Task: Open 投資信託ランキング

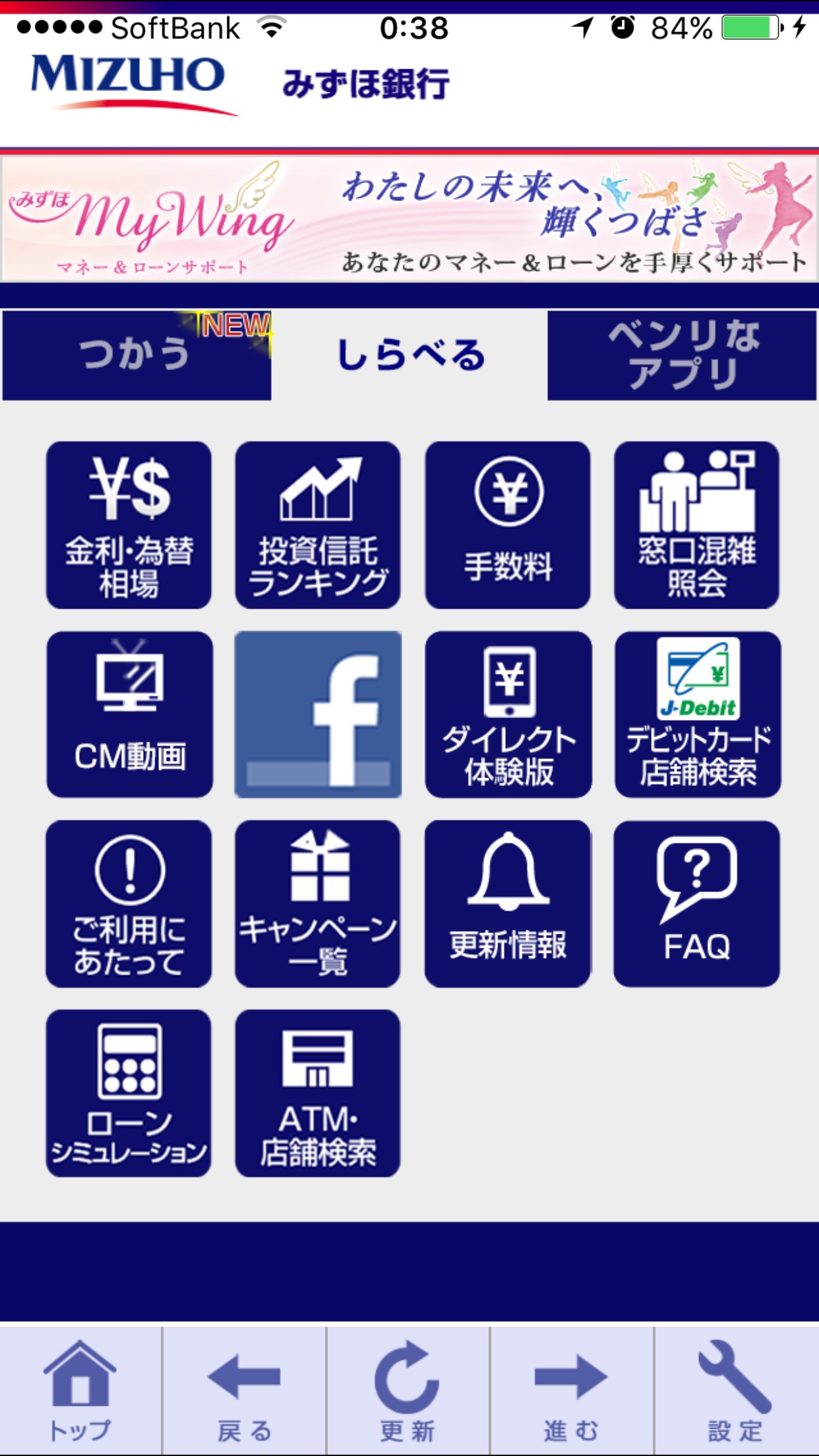Action: coord(318,525)
